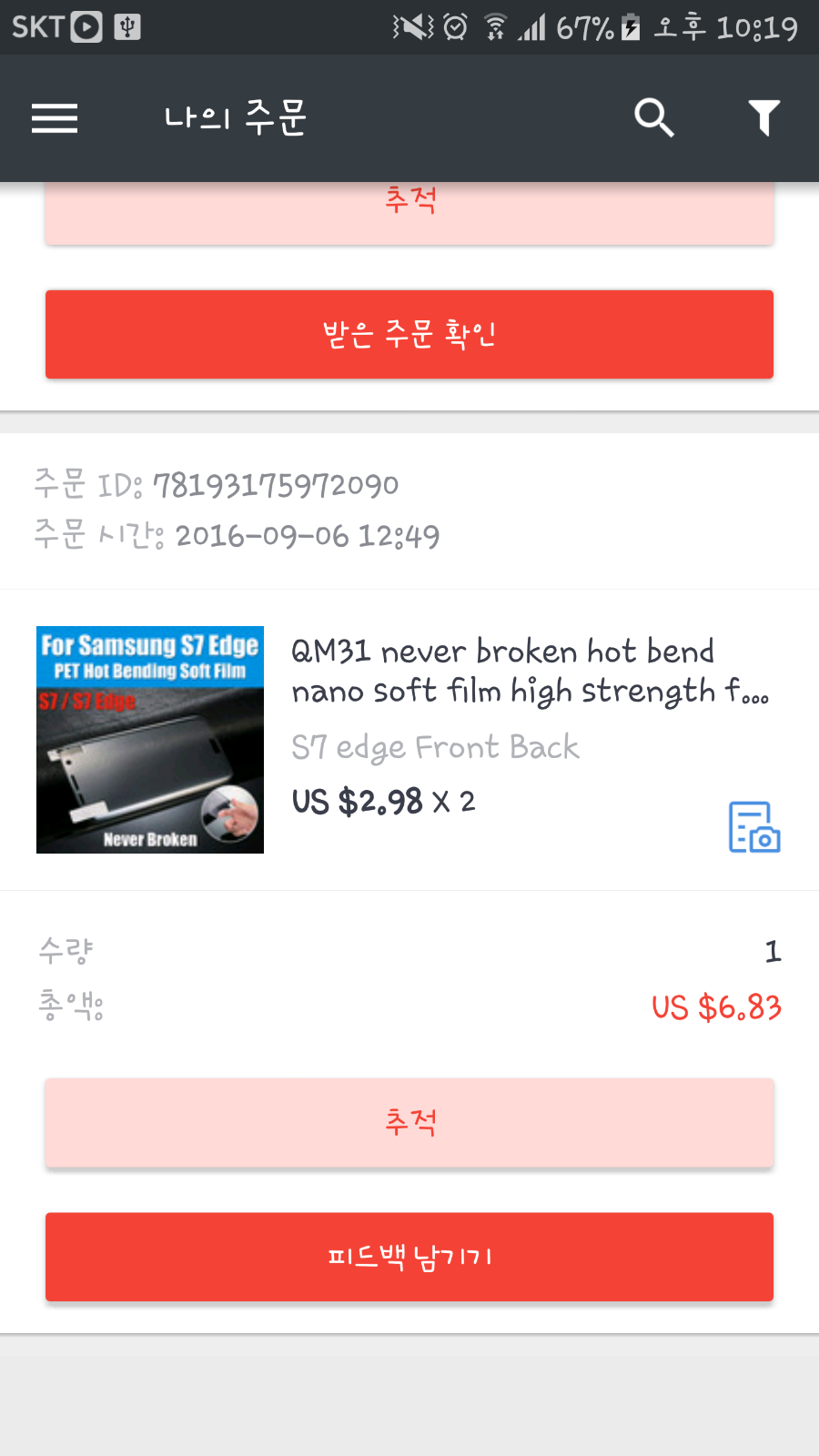Tap the red 받은 주문 확인 button
819x1456 pixels.
coord(409,334)
